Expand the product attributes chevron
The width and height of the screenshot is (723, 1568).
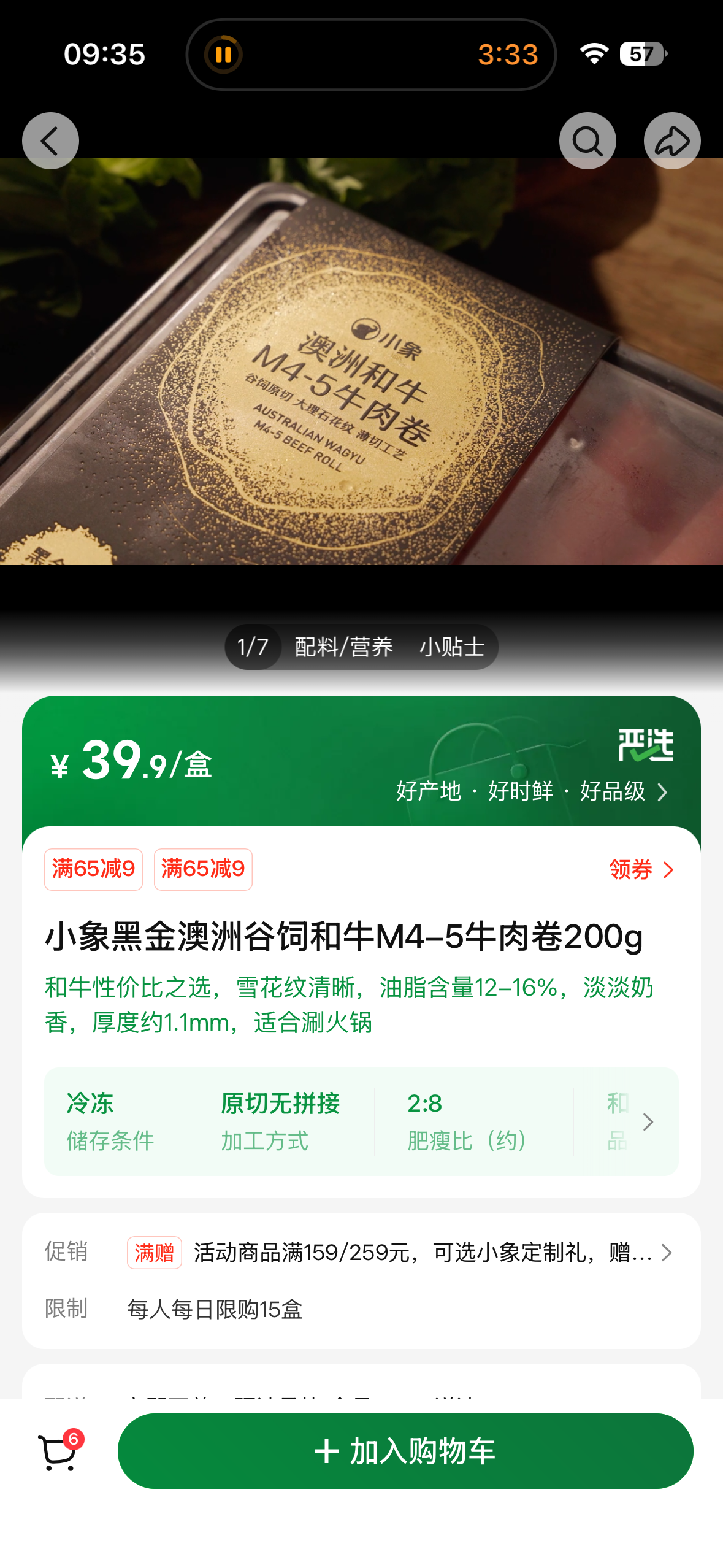coord(648,1122)
